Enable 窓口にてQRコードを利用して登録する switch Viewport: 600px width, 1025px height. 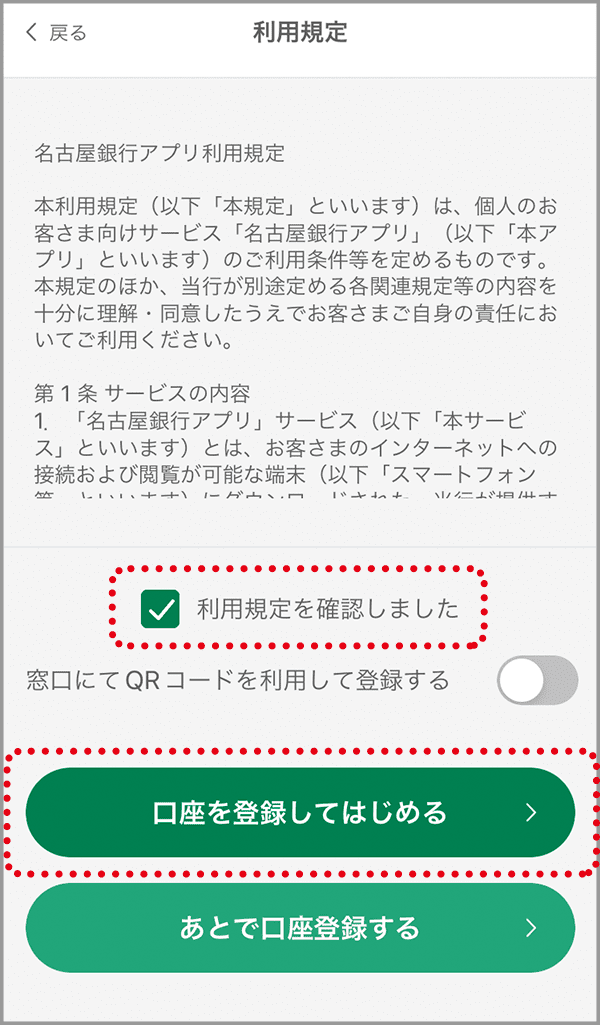point(537,681)
